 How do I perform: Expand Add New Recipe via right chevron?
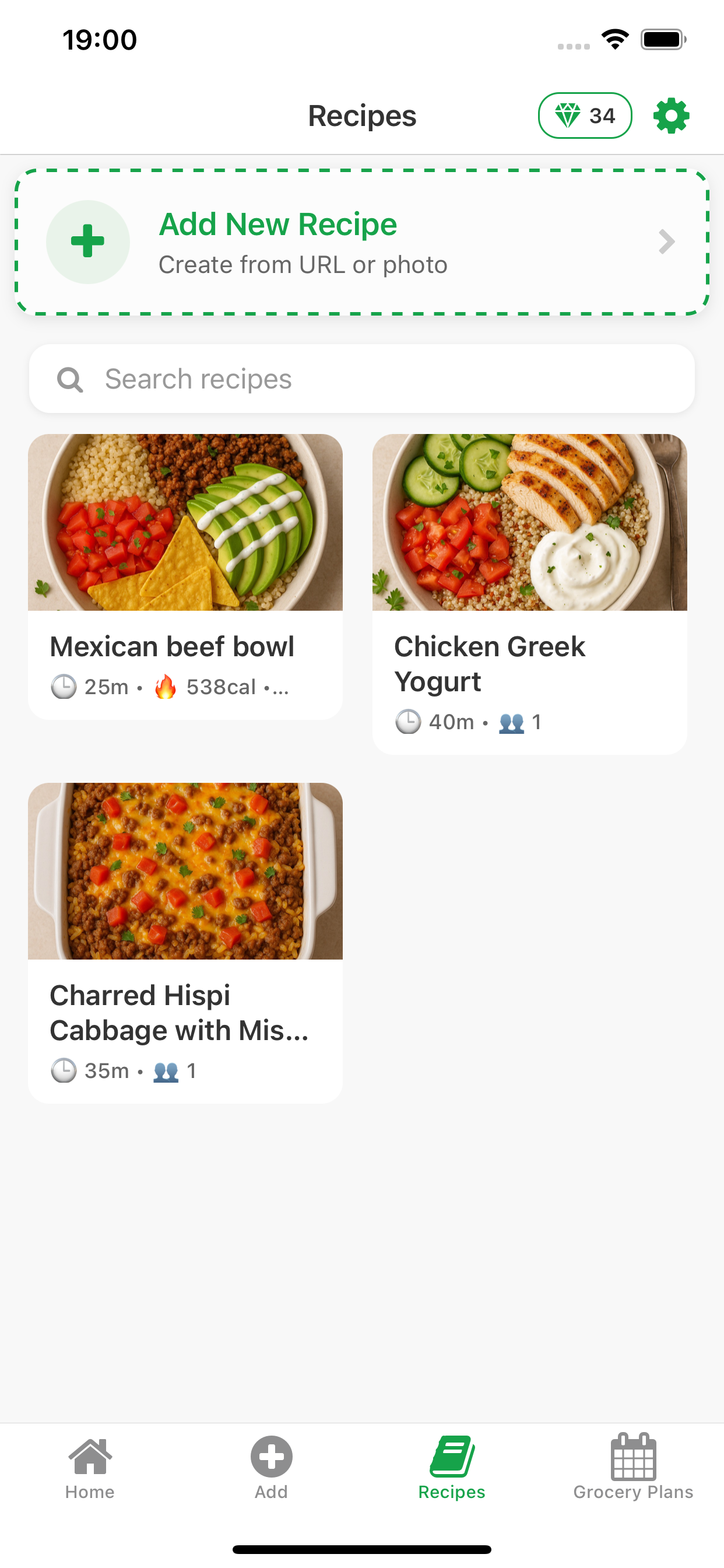666,242
